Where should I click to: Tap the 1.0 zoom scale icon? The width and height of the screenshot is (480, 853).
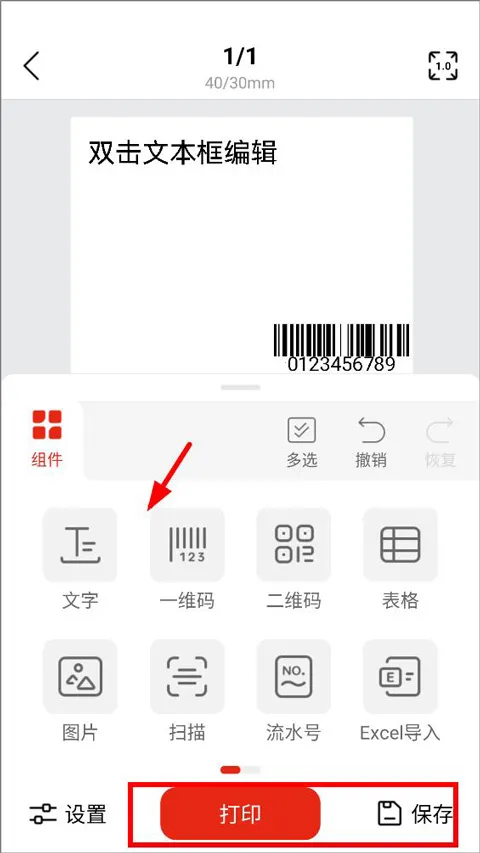(443, 66)
